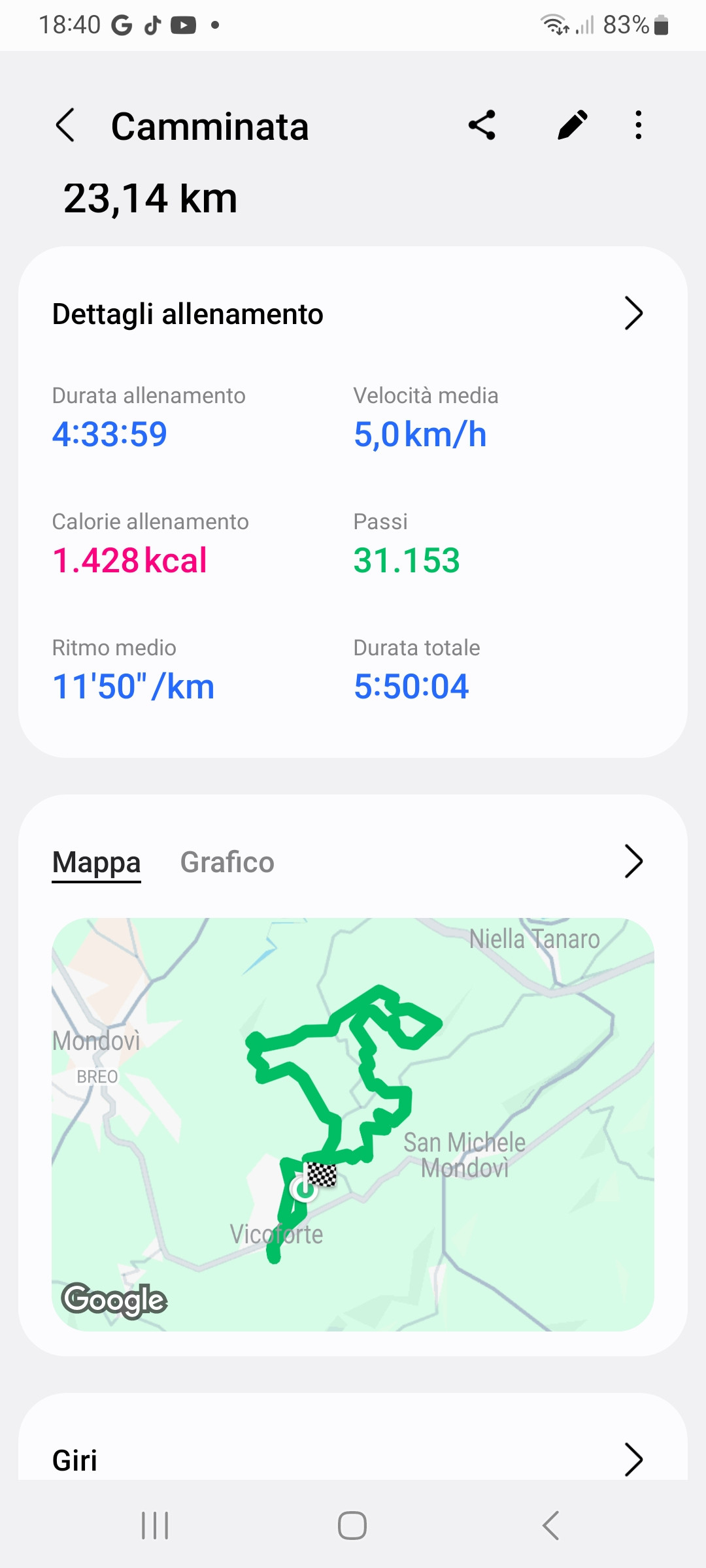Tap the system home button

click(352, 1526)
